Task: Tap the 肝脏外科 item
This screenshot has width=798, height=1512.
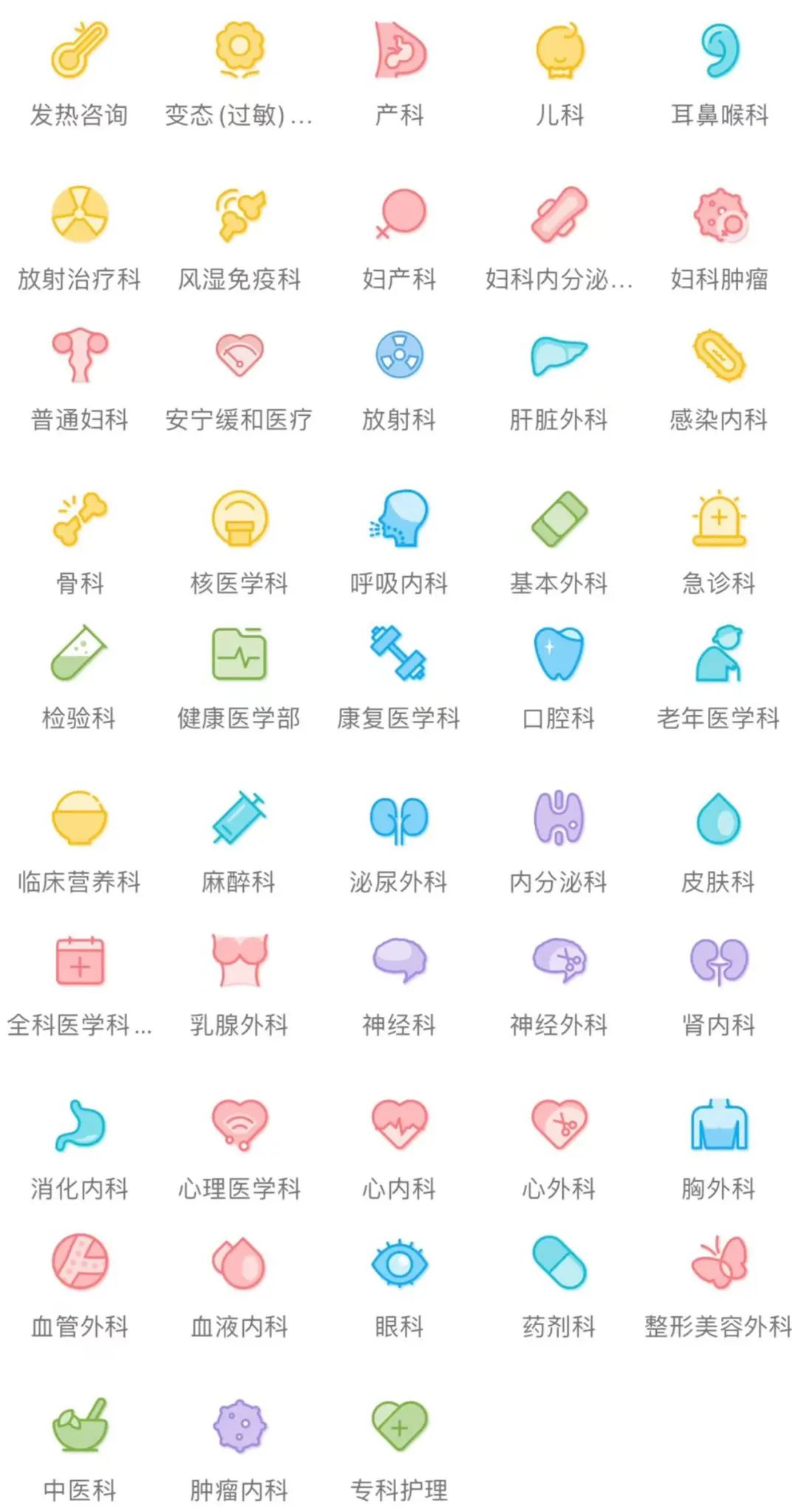Action: [559, 381]
